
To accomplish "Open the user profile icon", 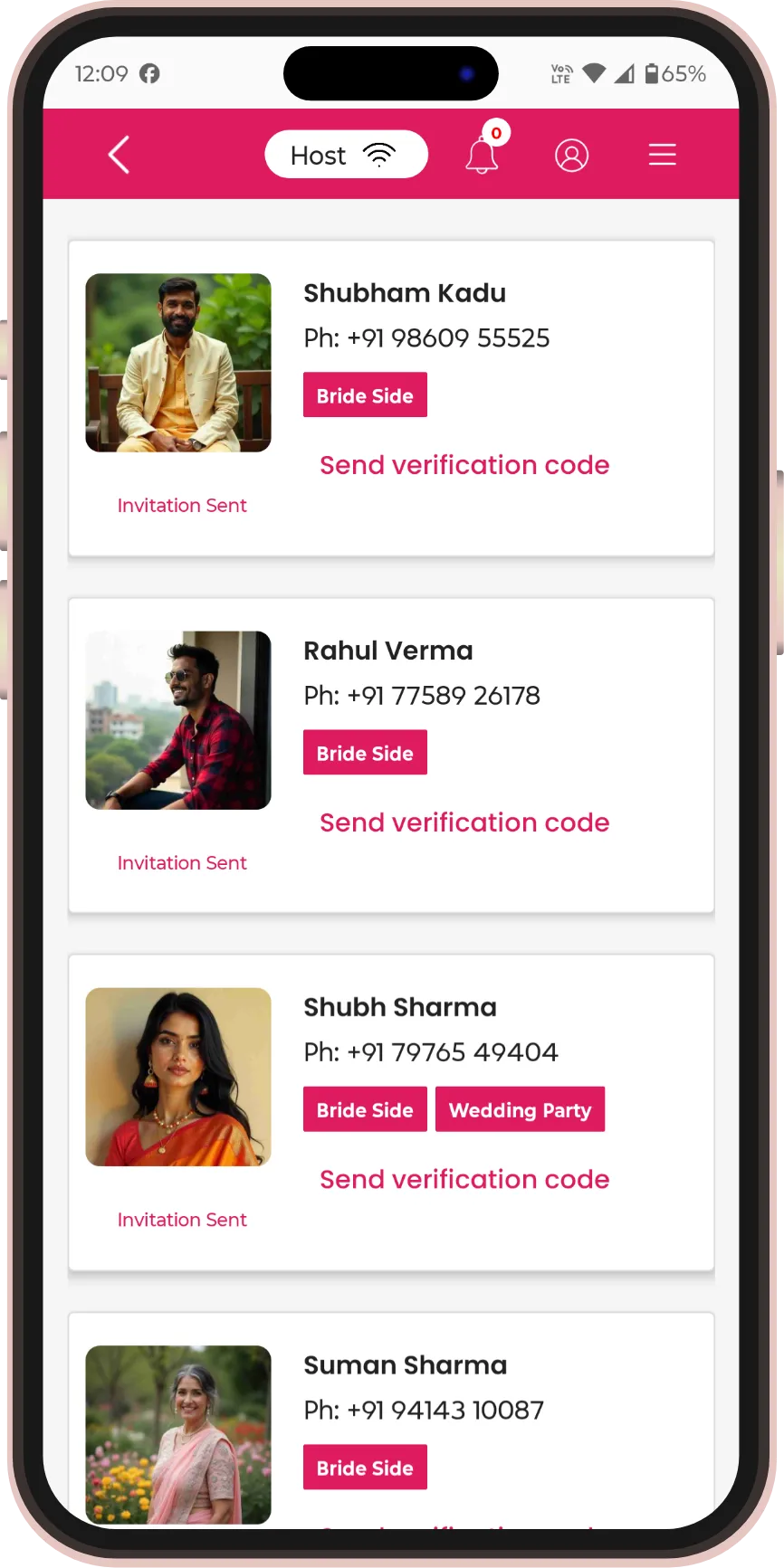I will 571,155.
